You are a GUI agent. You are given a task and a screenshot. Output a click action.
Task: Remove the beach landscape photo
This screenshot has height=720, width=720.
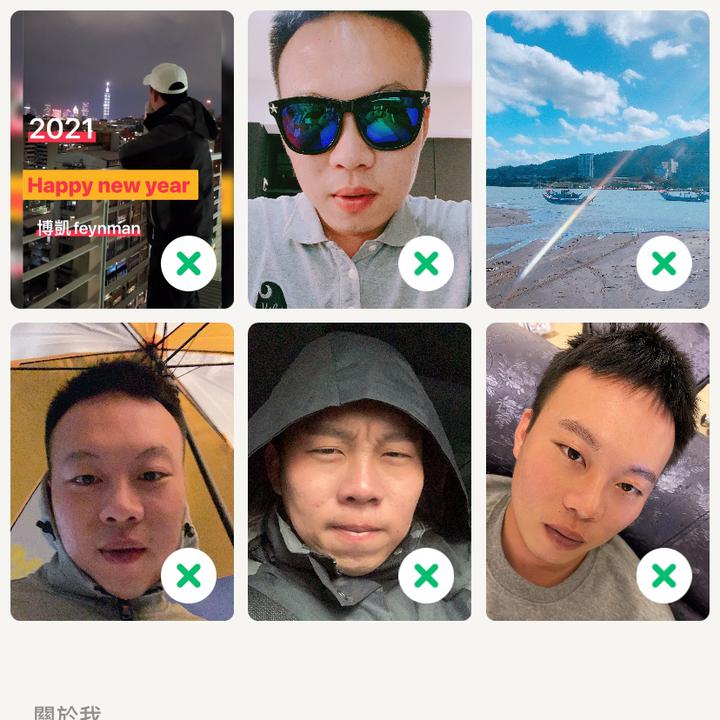(x=664, y=264)
